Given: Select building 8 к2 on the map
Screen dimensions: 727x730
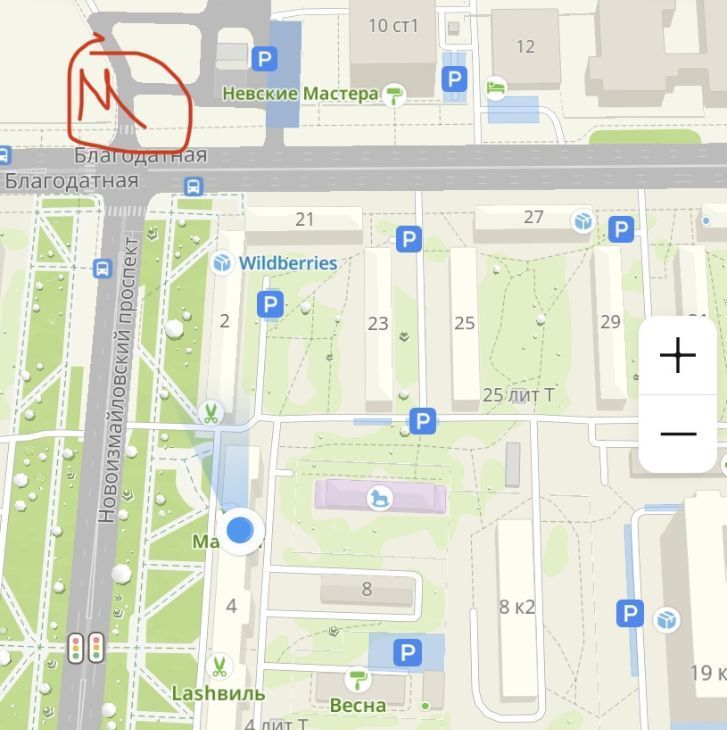Looking at the screenshot, I should [517, 607].
